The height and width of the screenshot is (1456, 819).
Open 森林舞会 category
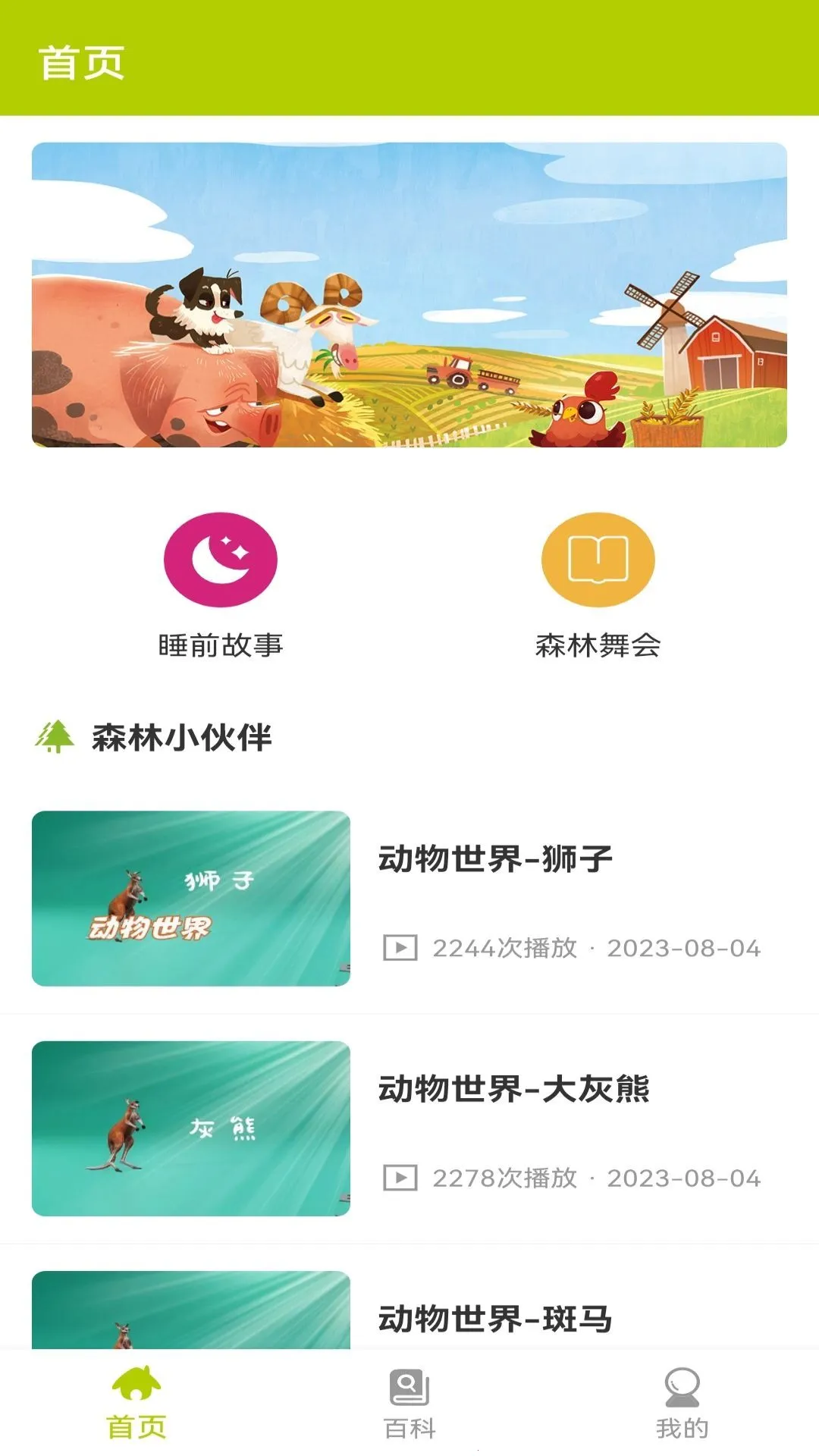tap(598, 561)
